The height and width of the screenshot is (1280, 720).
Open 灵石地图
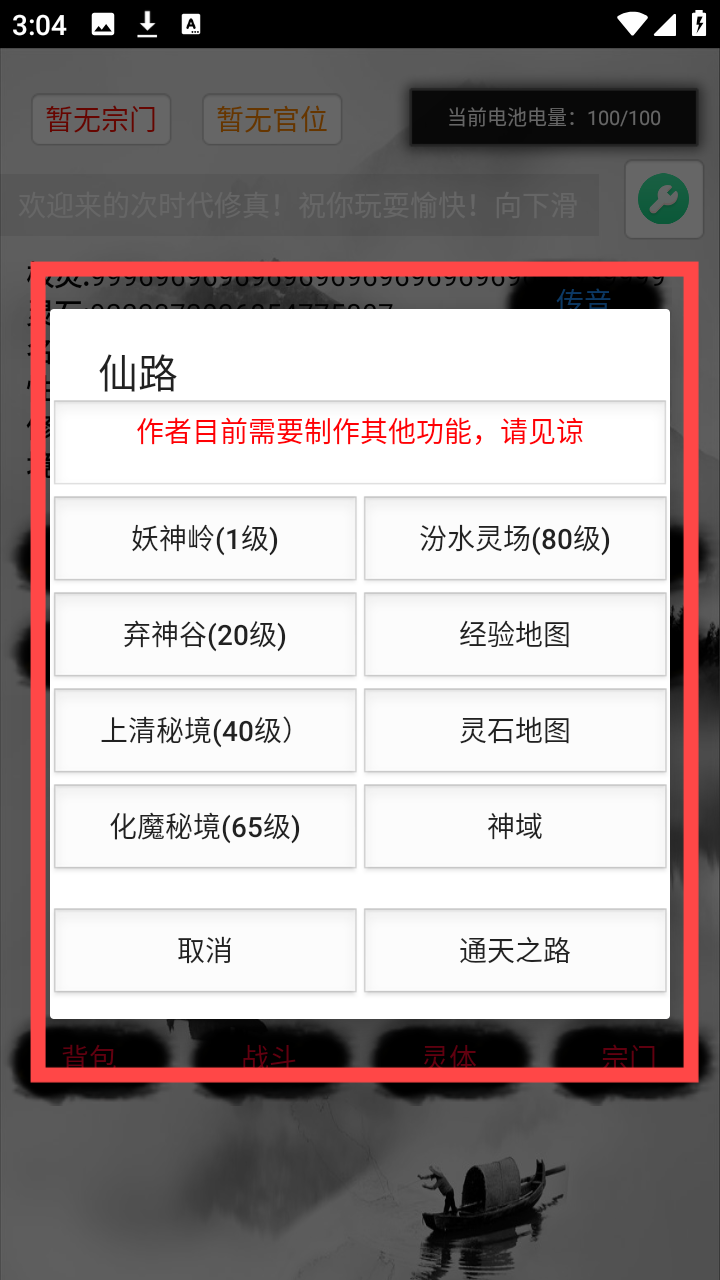click(x=515, y=730)
